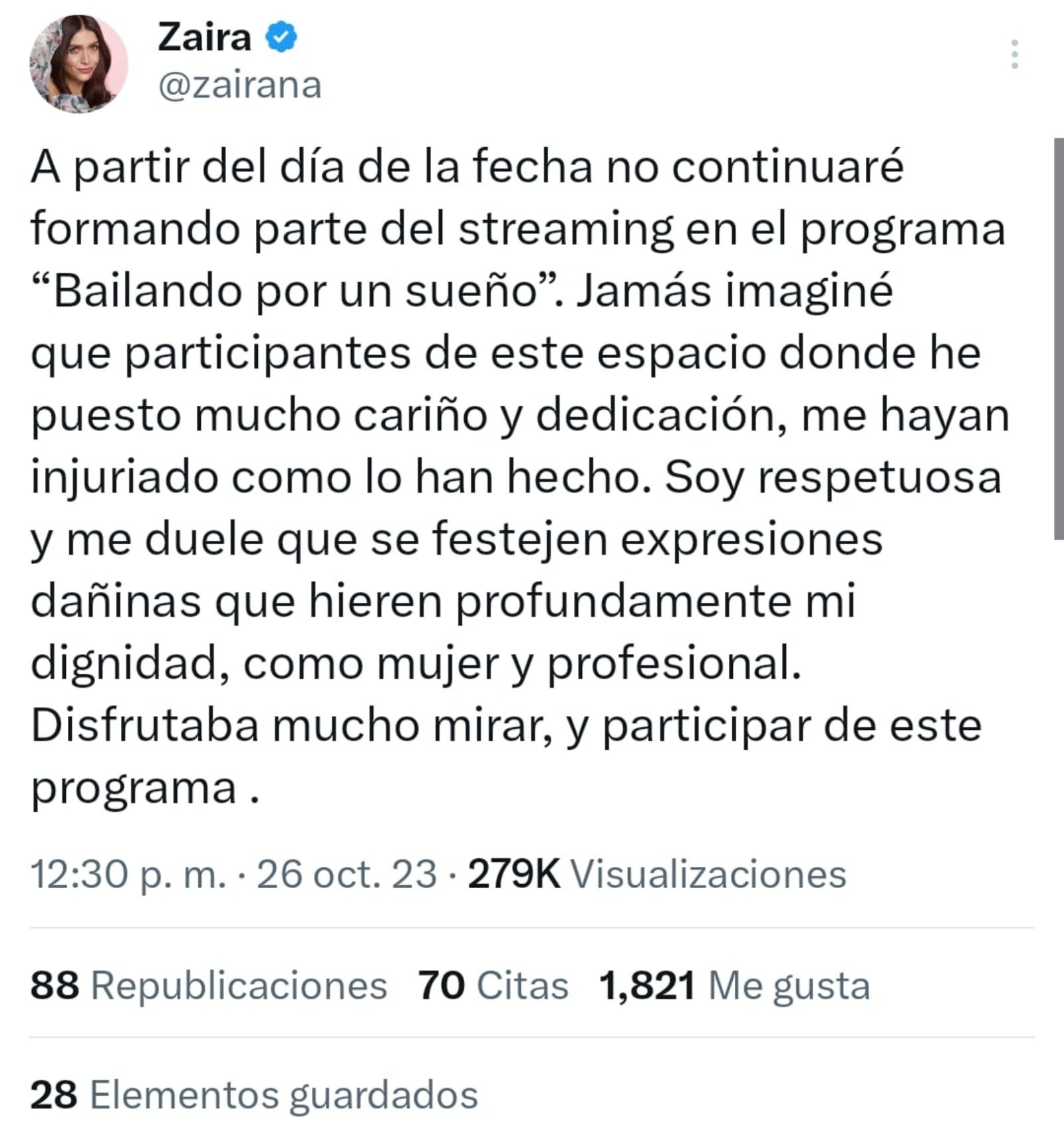The image size is (1064, 1139).
Task: Open Zaira's profile picture
Action: click(78, 64)
